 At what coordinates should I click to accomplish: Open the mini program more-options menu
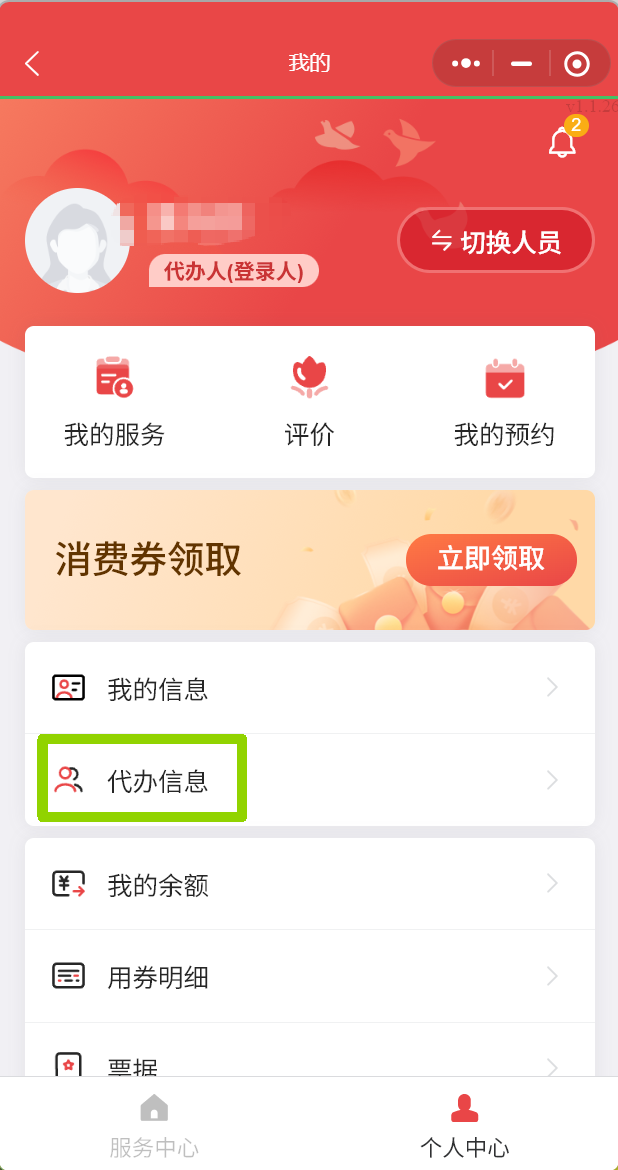466,64
